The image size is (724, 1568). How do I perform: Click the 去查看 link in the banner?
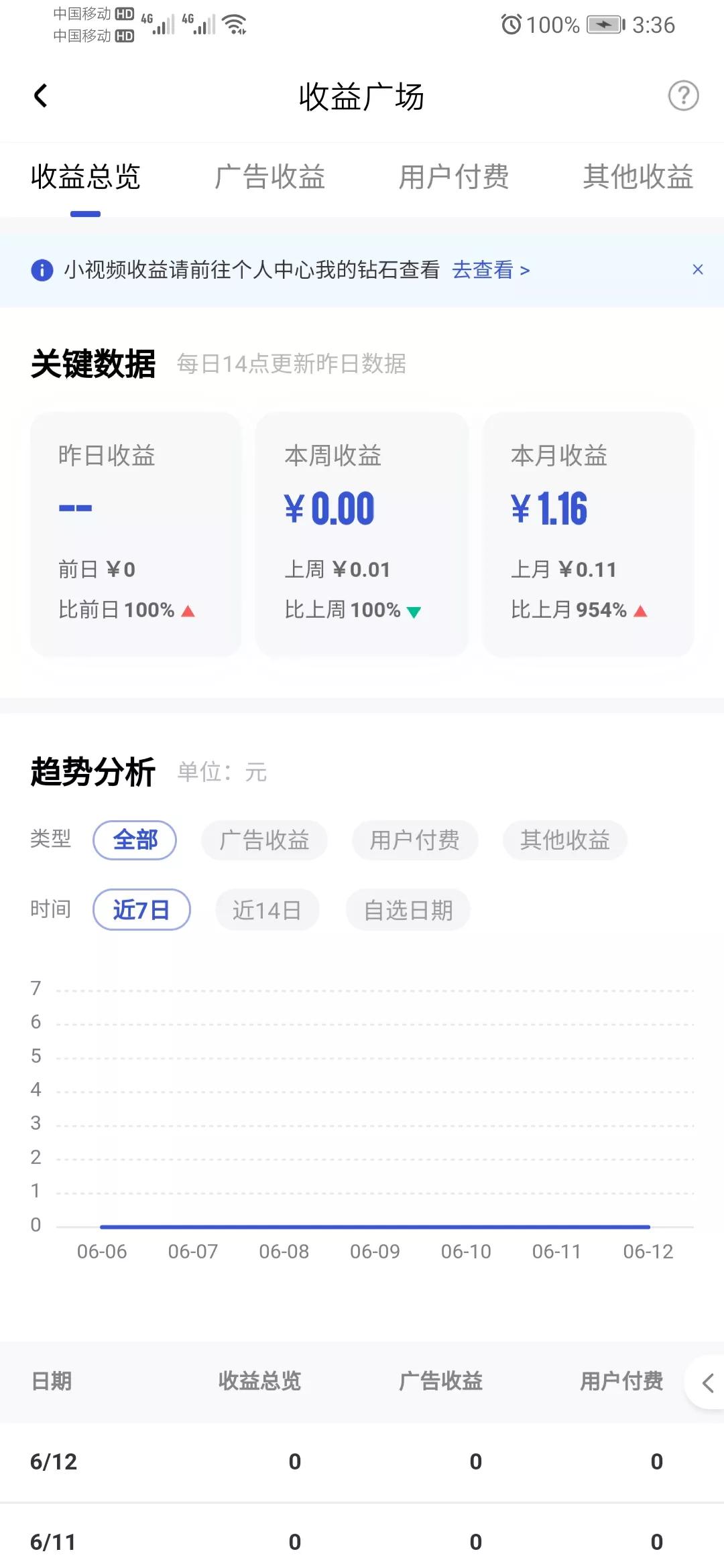click(484, 269)
